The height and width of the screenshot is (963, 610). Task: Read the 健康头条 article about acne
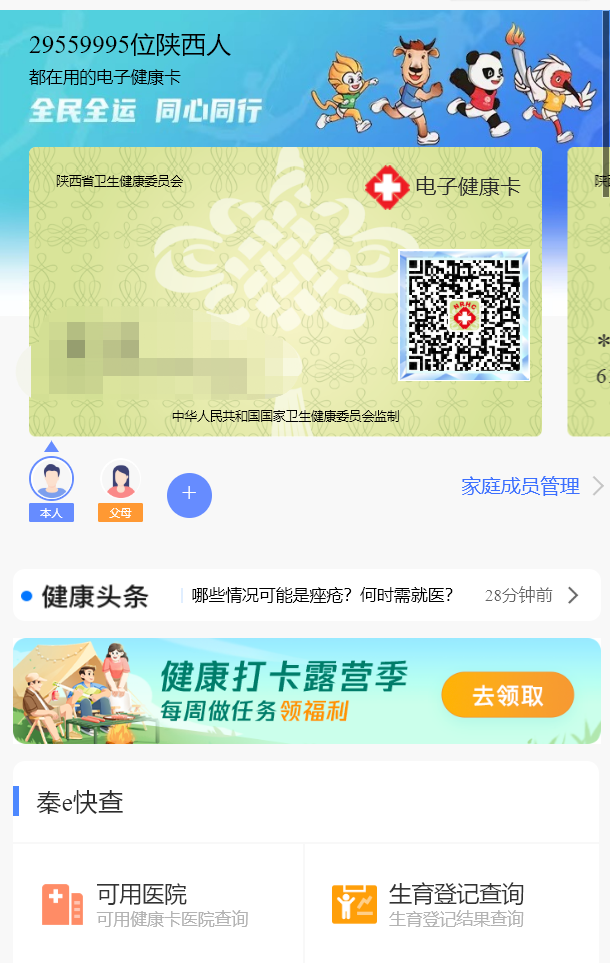tap(322, 596)
